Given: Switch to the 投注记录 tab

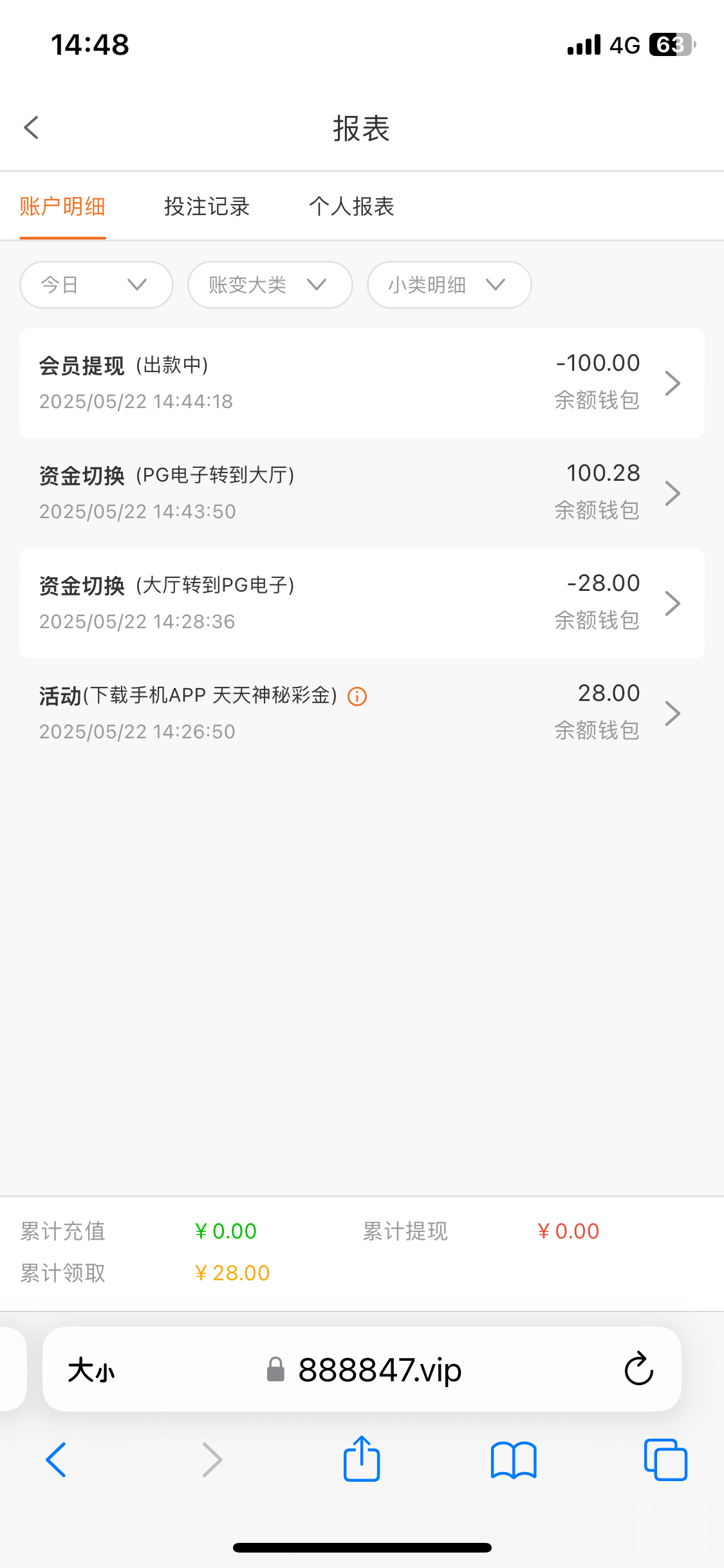Looking at the screenshot, I should click(207, 207).
